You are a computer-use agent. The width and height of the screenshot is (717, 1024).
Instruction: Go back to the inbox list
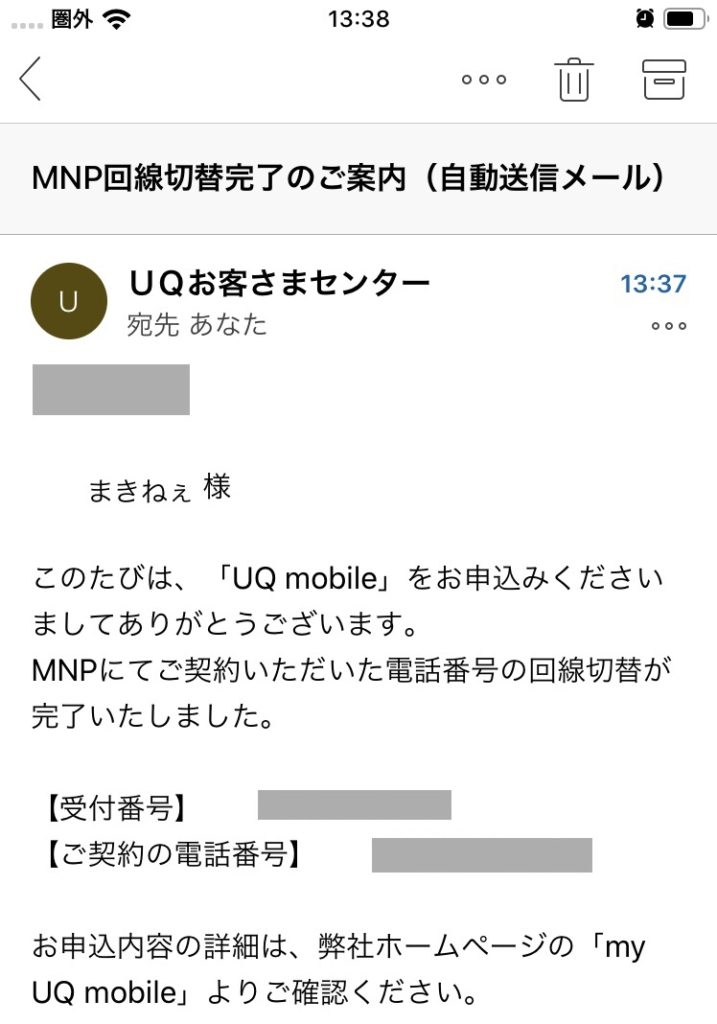pos(31,79)
